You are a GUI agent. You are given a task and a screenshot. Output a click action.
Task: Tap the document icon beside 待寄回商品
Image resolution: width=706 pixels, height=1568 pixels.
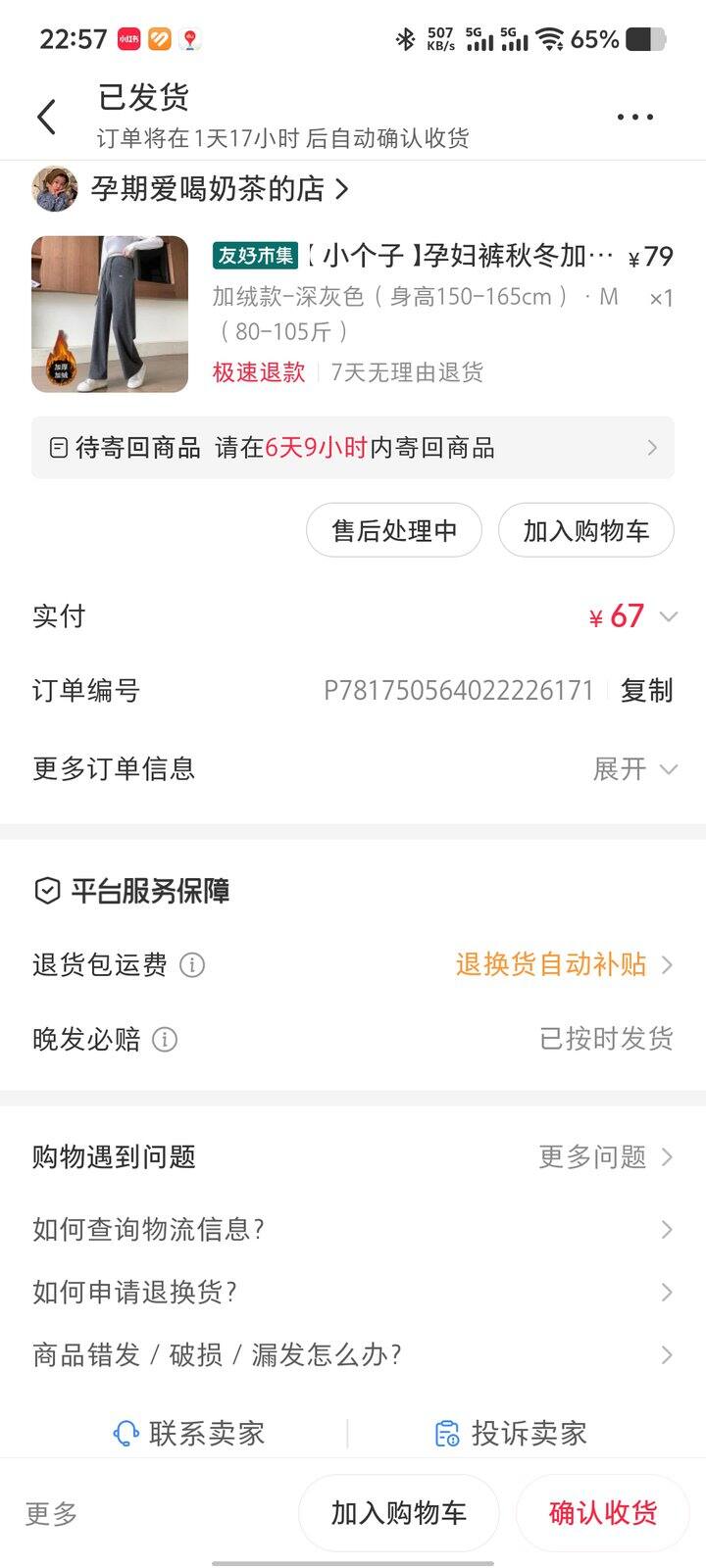point(59,447)
